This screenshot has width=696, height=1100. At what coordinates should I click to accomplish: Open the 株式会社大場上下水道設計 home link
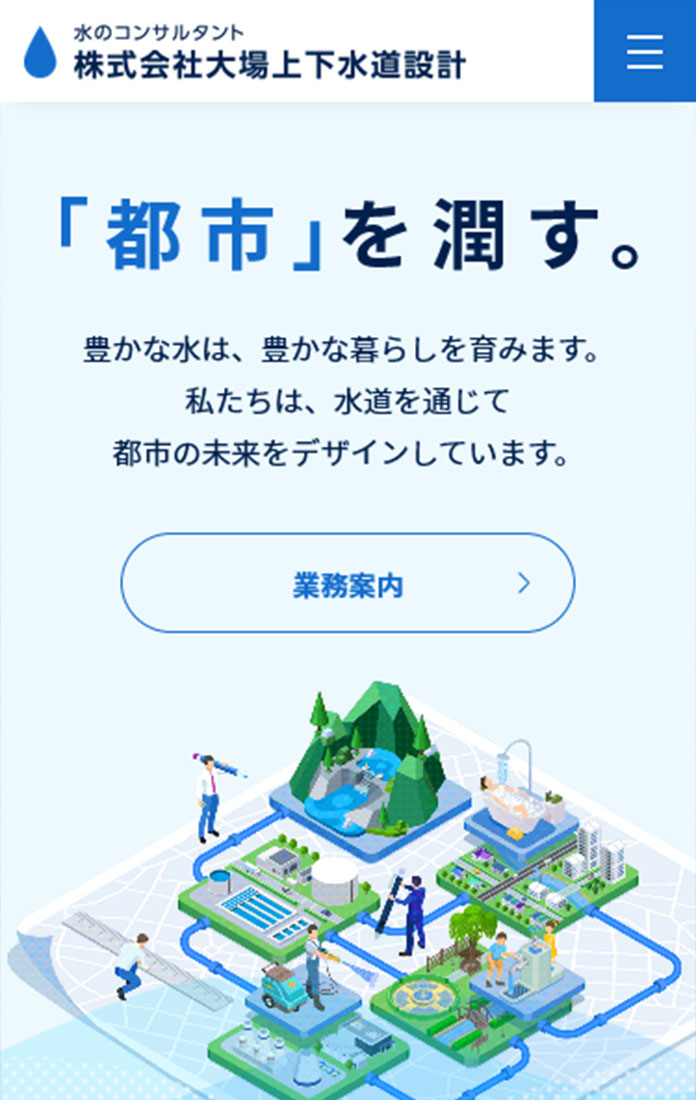tap(245, 53)
